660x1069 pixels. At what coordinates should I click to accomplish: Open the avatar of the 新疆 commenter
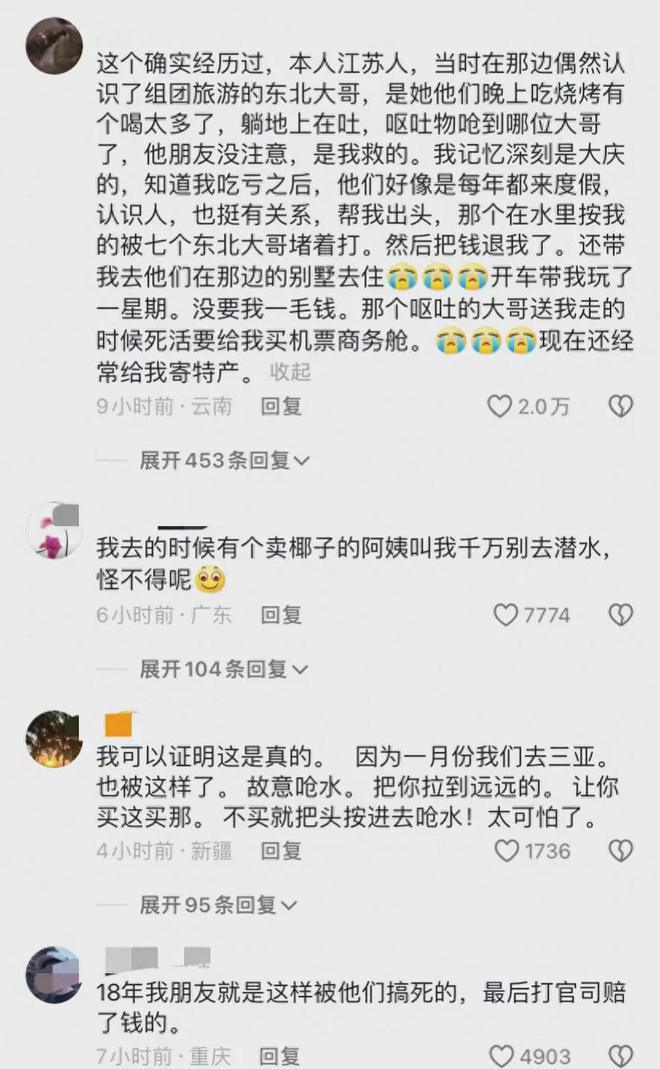[53, 739]
